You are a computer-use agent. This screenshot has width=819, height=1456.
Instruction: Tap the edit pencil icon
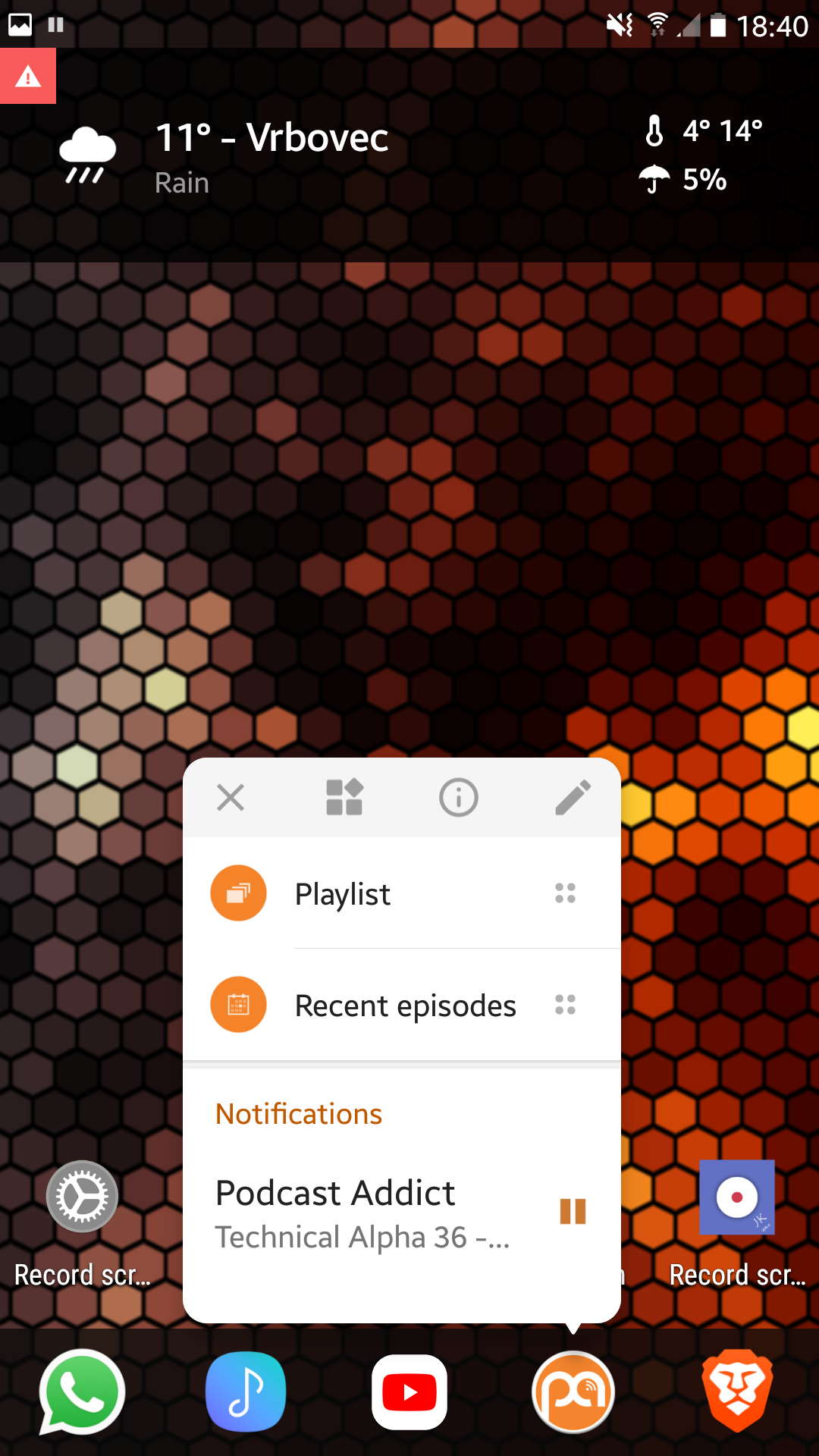(573, 797)
